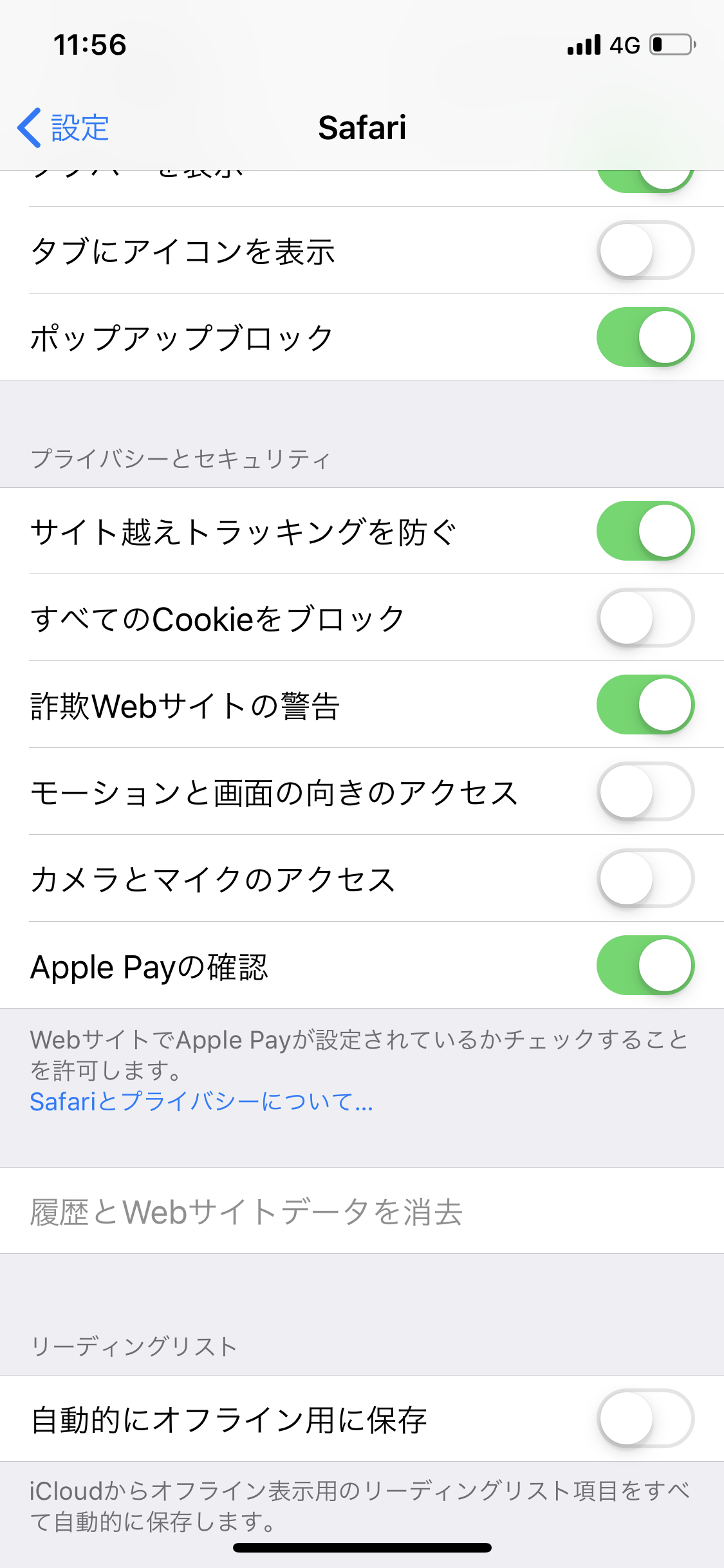
Task: Turn off Apple Payの確認
Action: point(645,966)
